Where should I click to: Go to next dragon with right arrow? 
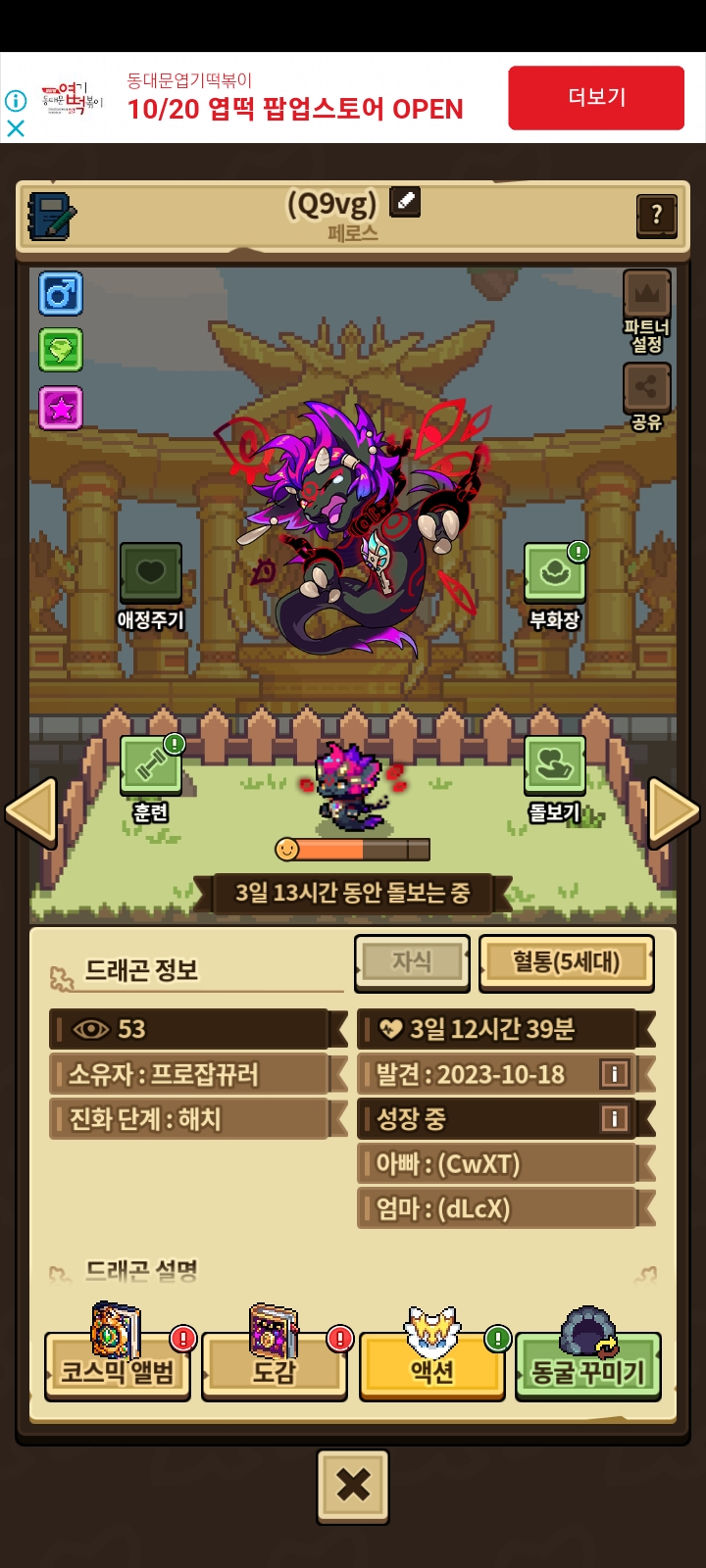point(674,812)
